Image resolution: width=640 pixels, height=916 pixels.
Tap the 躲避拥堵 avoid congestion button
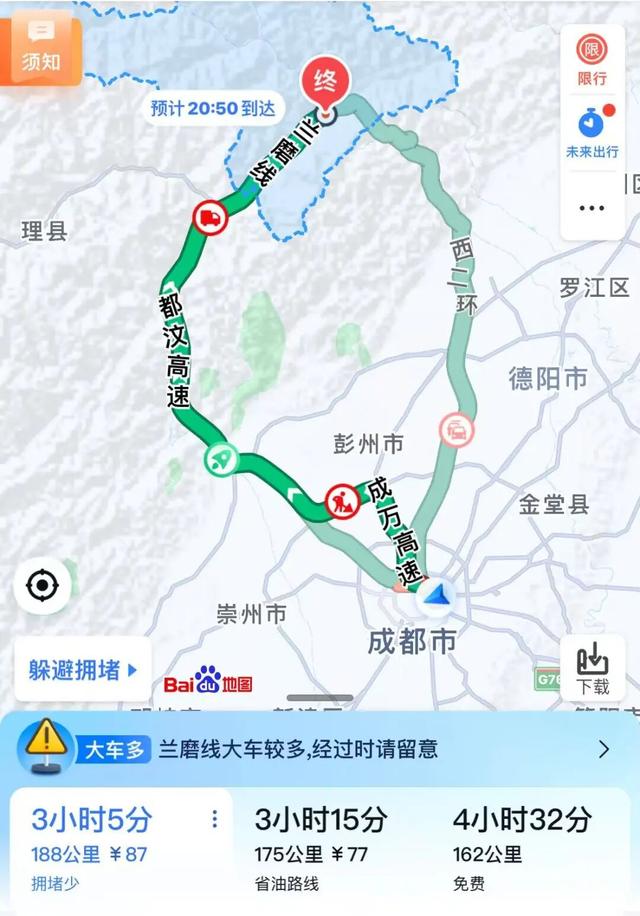tap(83, 670)
